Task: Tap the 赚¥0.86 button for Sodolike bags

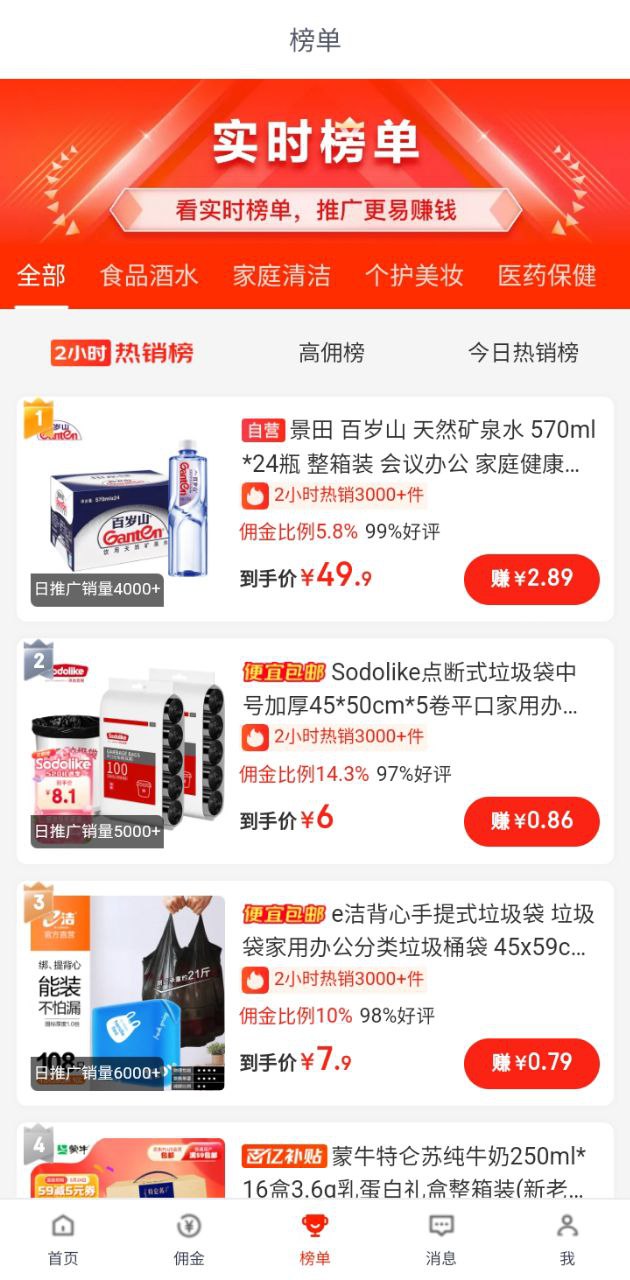Action: coord(531,821)
